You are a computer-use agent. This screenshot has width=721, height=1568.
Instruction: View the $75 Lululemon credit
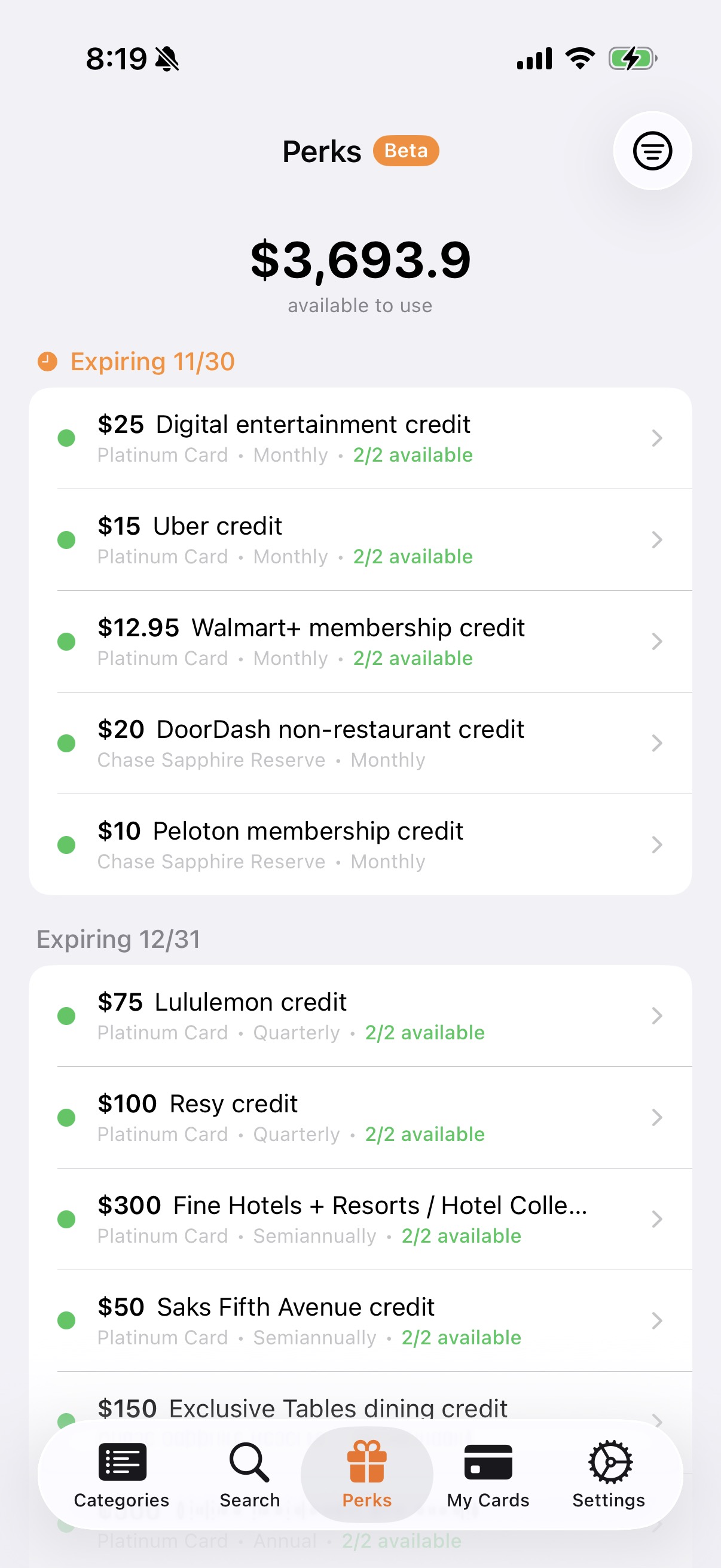pyautogui.click(x=359, y=1016)
